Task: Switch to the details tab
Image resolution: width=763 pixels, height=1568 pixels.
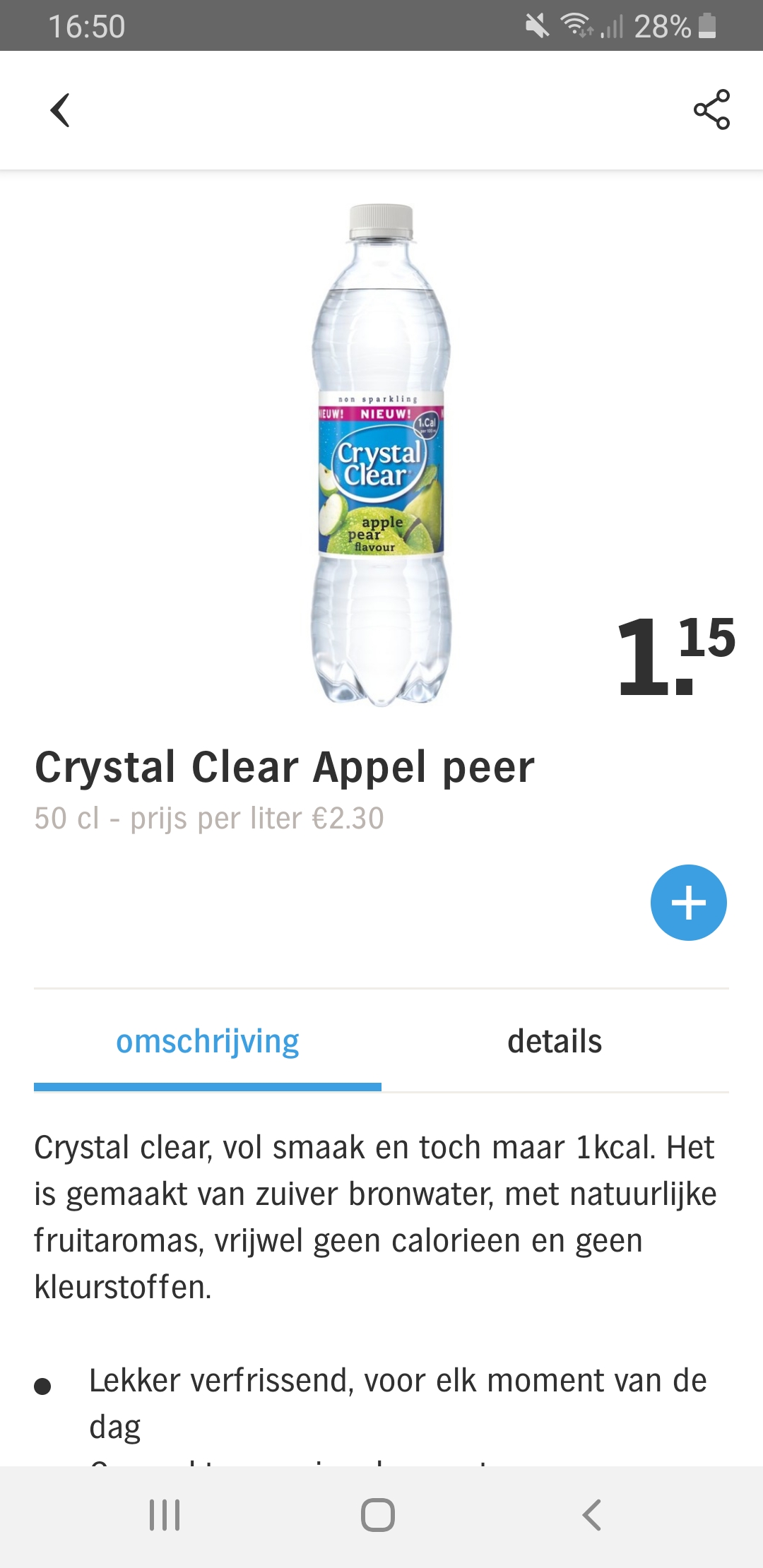Action: 555,1042
